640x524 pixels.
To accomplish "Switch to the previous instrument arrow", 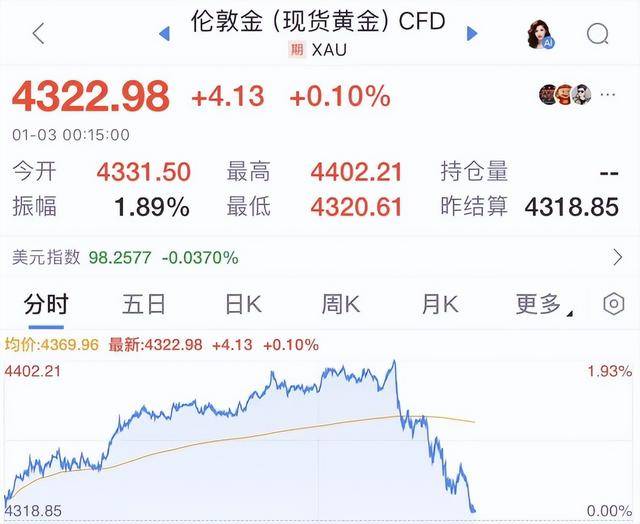I will pos(164,33).
